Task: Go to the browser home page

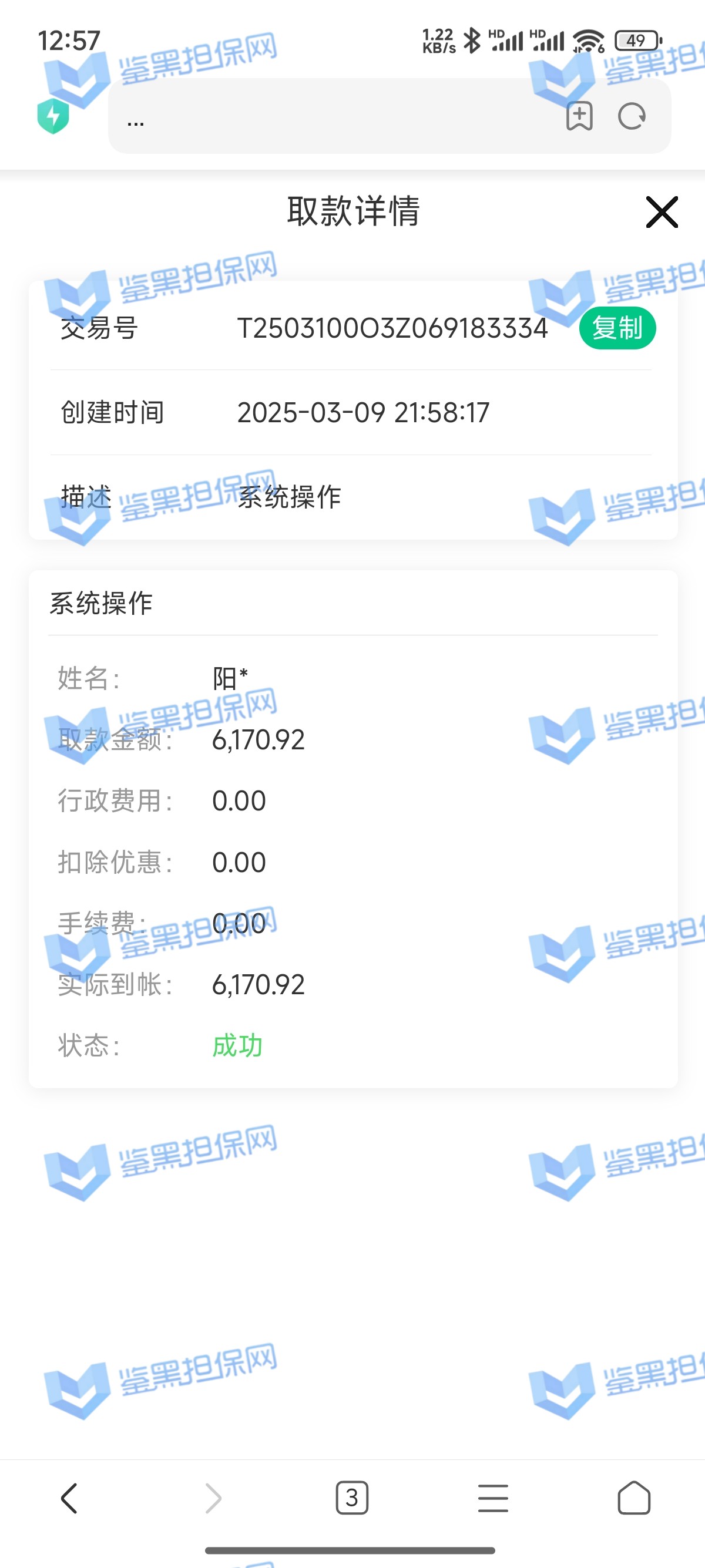Action: [634, 1498]
